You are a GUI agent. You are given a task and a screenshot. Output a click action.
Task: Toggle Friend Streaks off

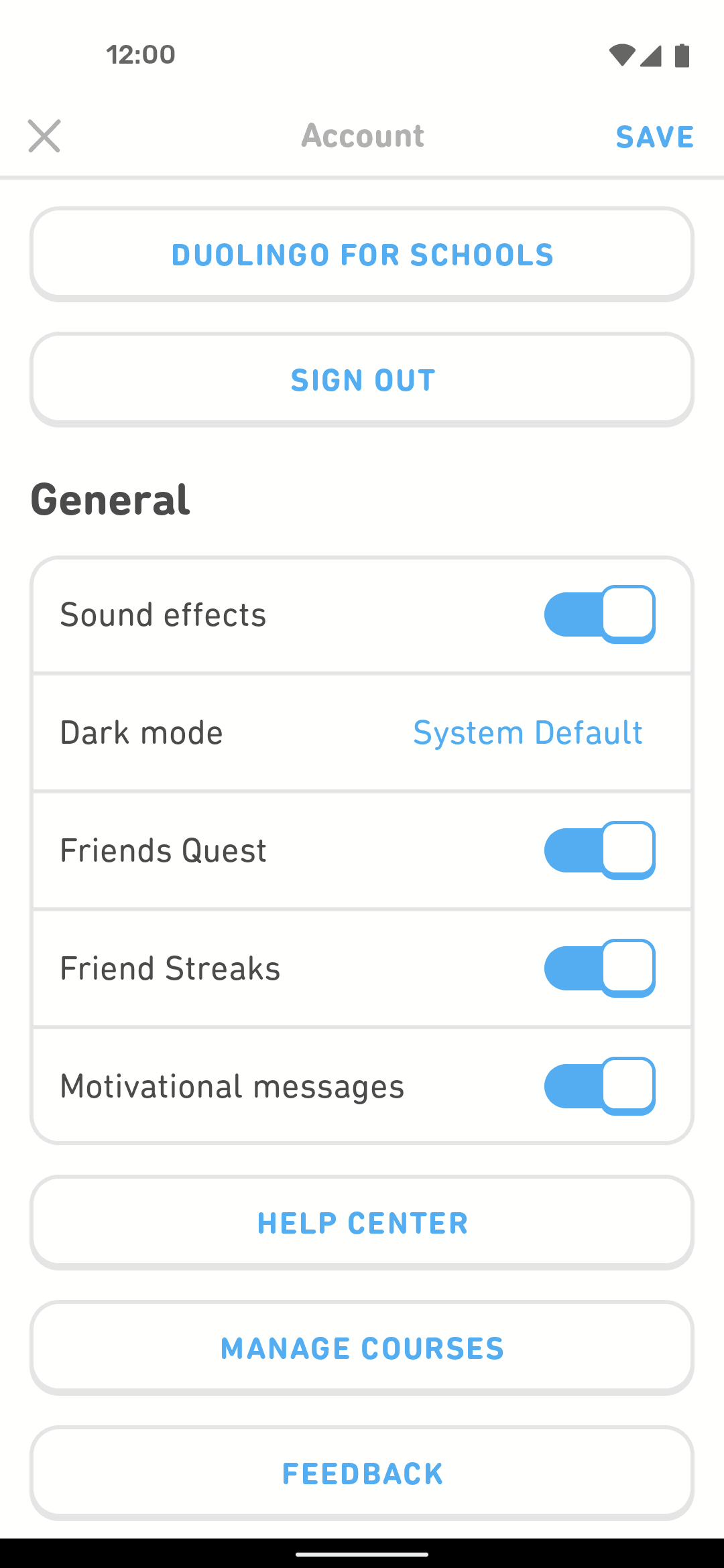(x=600, y=968)
